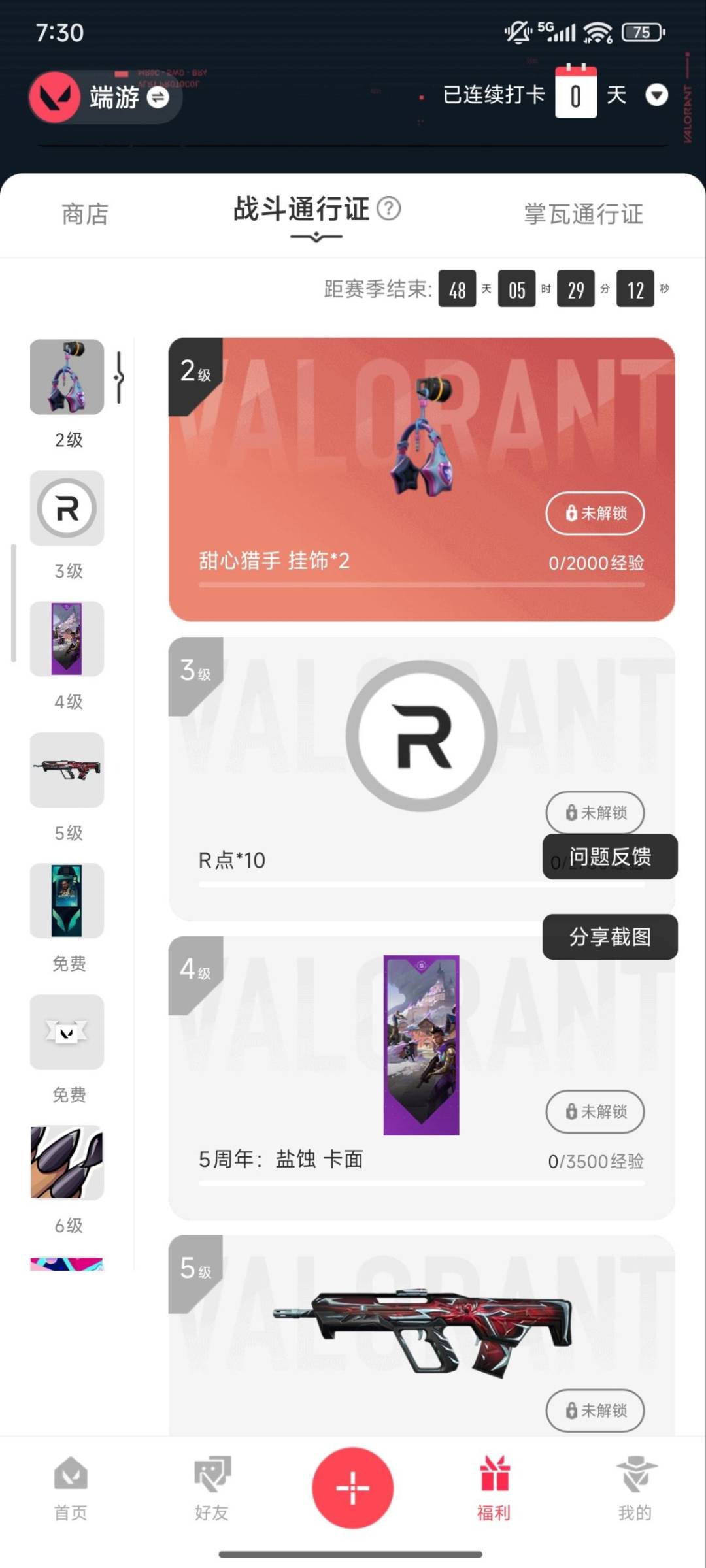This screenshot has width=706, height=1568.
Task: Tap the 未解锁 lock on level 5 rifle card
Action: (594, 1411)
